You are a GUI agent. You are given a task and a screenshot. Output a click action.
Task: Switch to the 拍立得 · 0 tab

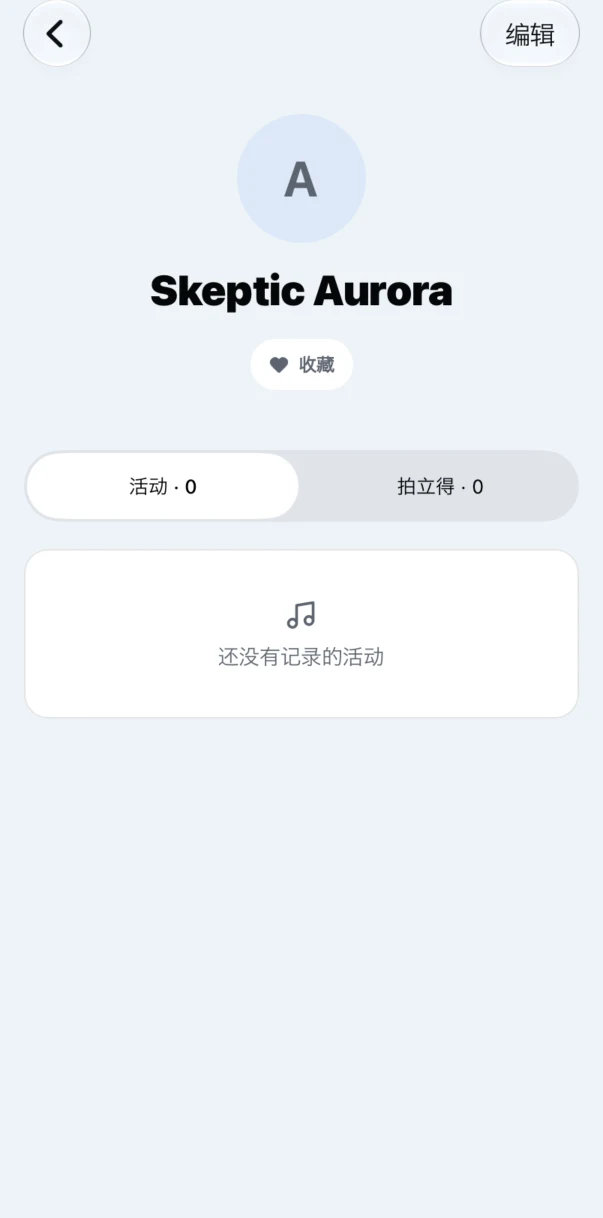point(440,487)
